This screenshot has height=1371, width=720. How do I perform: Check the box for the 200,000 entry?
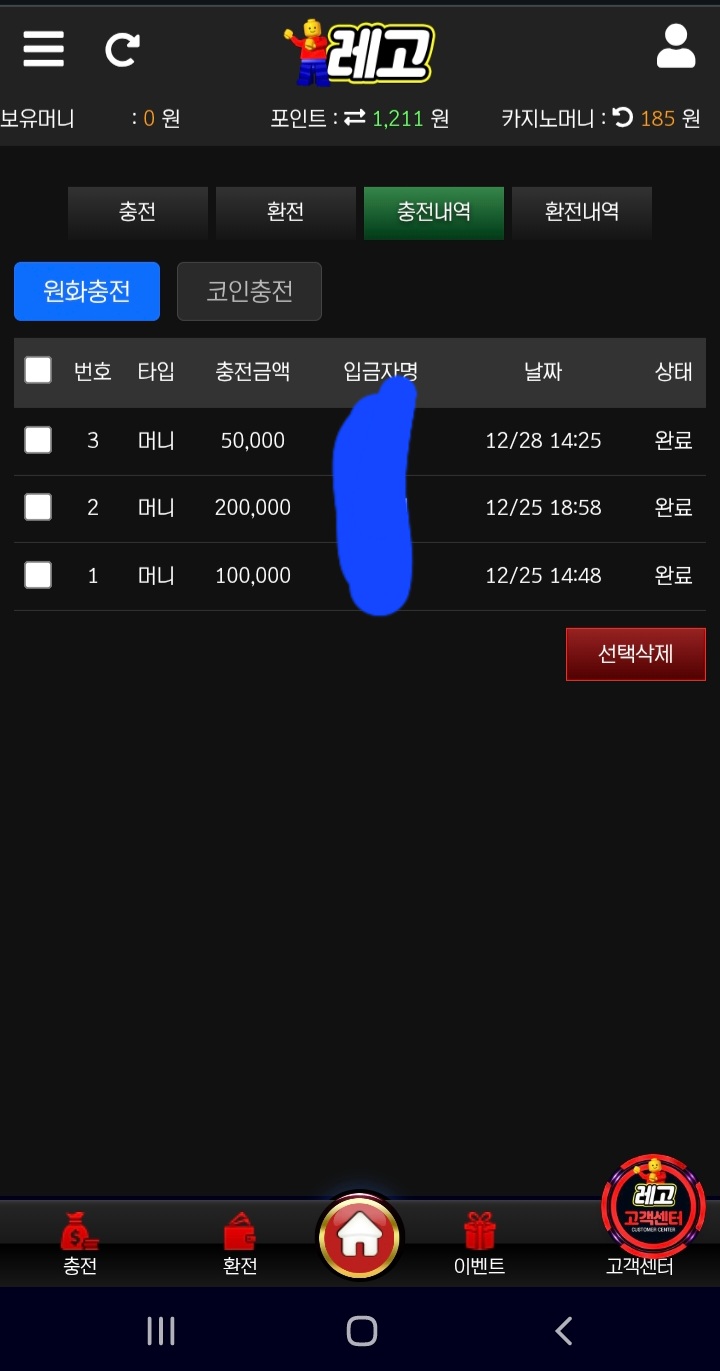tap(38, 507)
